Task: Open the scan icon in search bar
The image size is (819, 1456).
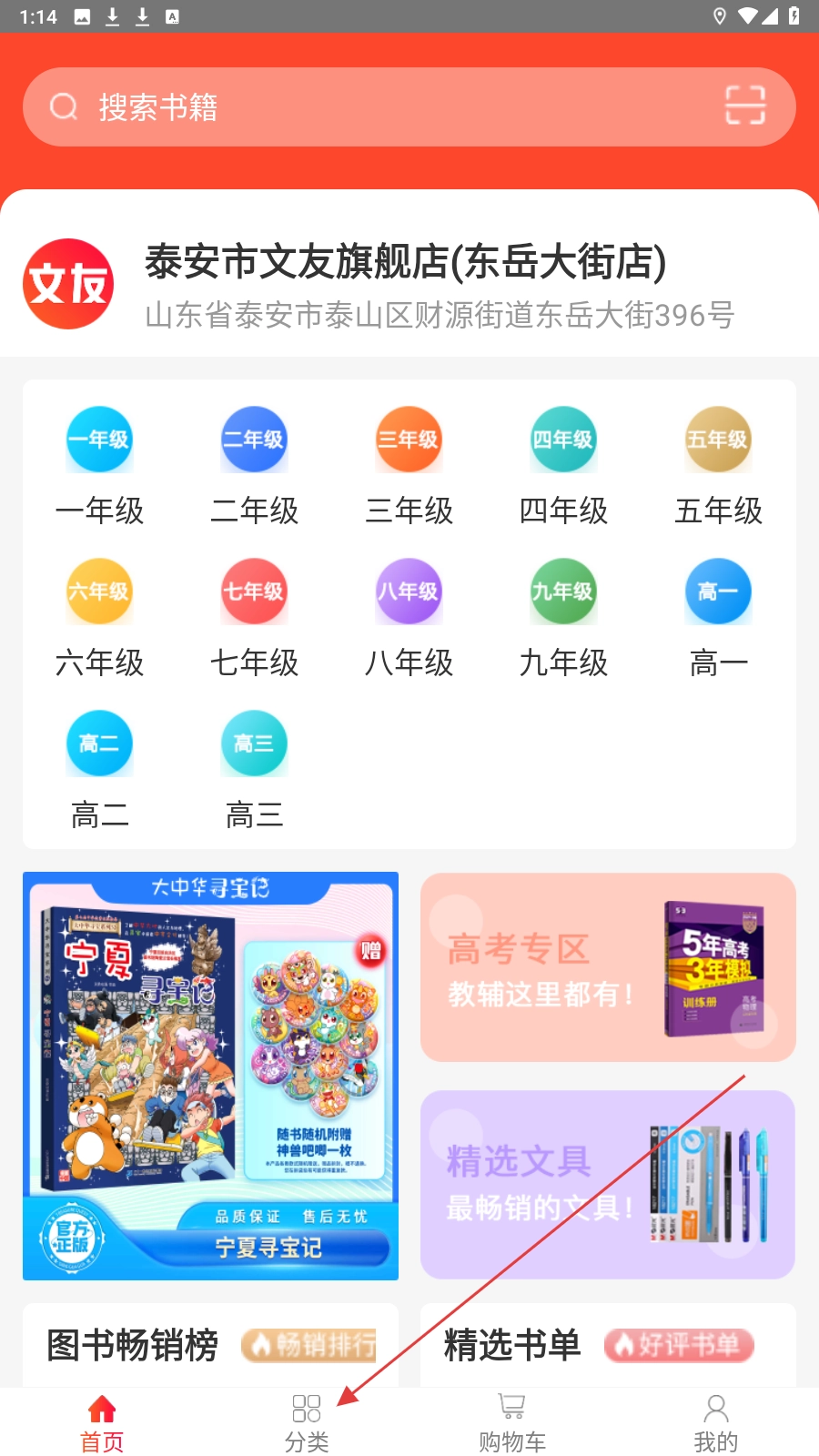Action: (744, 106)
